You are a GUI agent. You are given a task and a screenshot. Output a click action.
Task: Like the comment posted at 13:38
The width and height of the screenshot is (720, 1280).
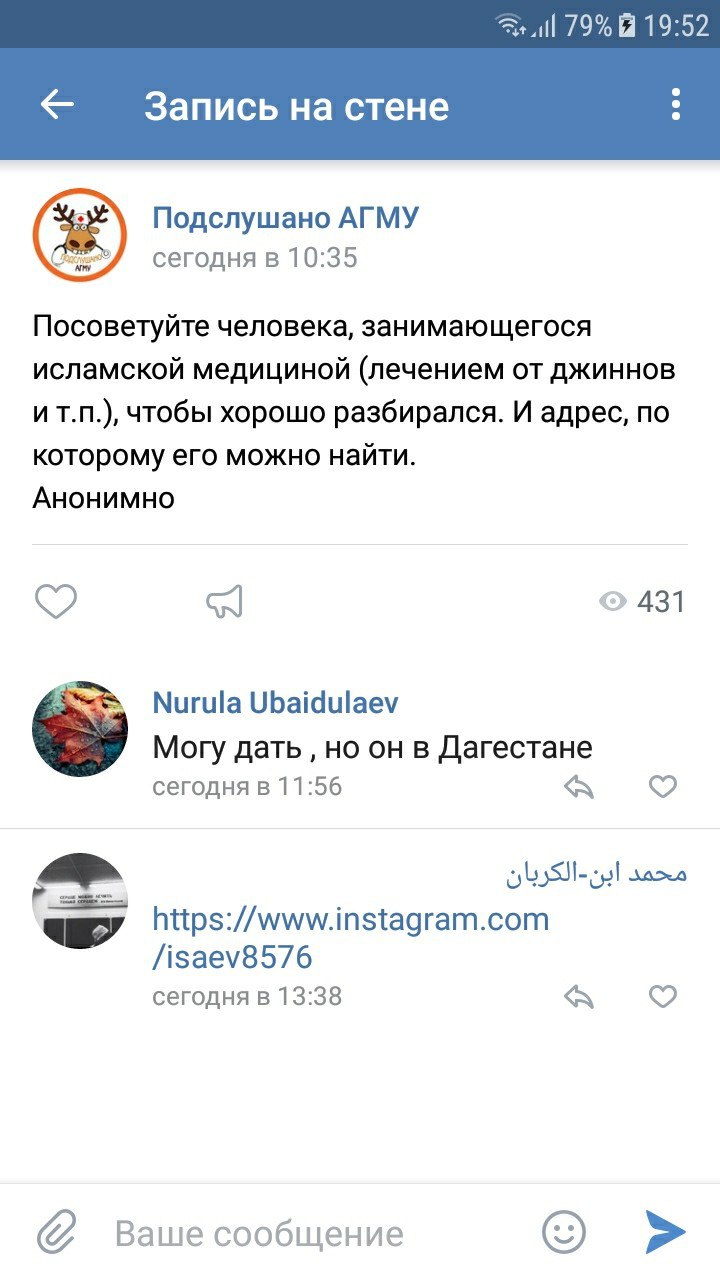663,997
